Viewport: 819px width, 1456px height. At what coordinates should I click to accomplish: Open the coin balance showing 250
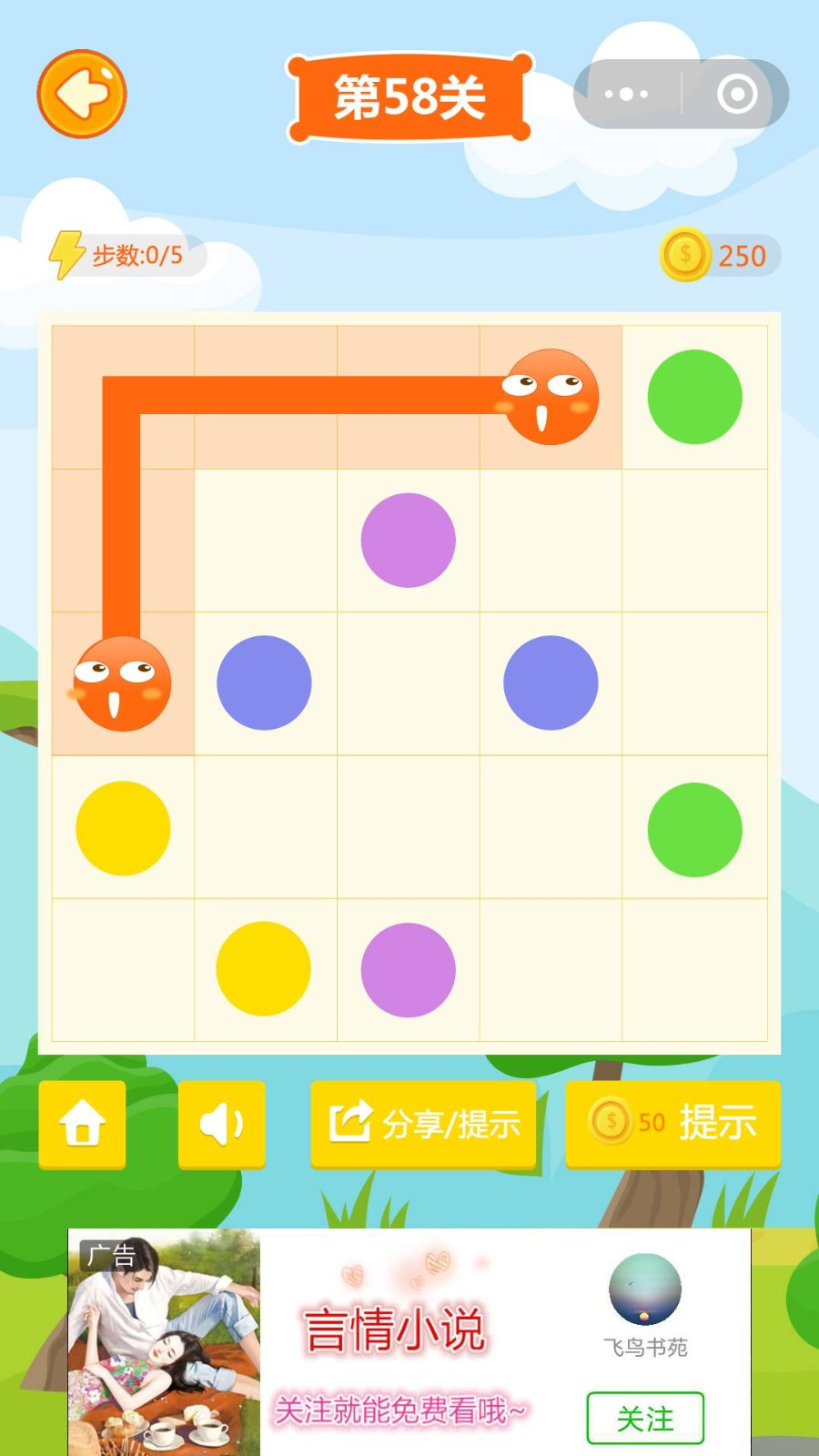click(x=721, y=256)
